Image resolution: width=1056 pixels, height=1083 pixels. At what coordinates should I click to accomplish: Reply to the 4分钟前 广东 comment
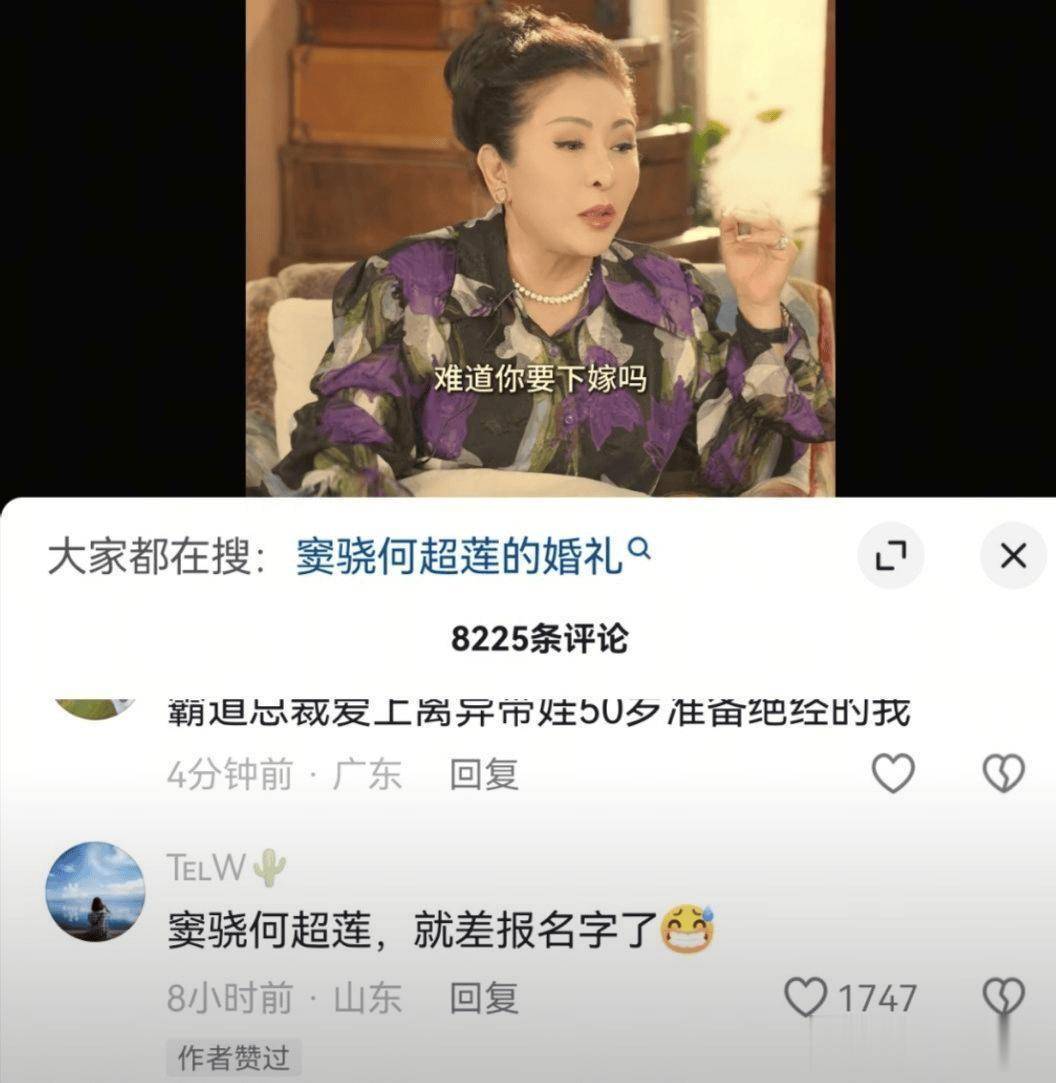[x=483, y=774]
